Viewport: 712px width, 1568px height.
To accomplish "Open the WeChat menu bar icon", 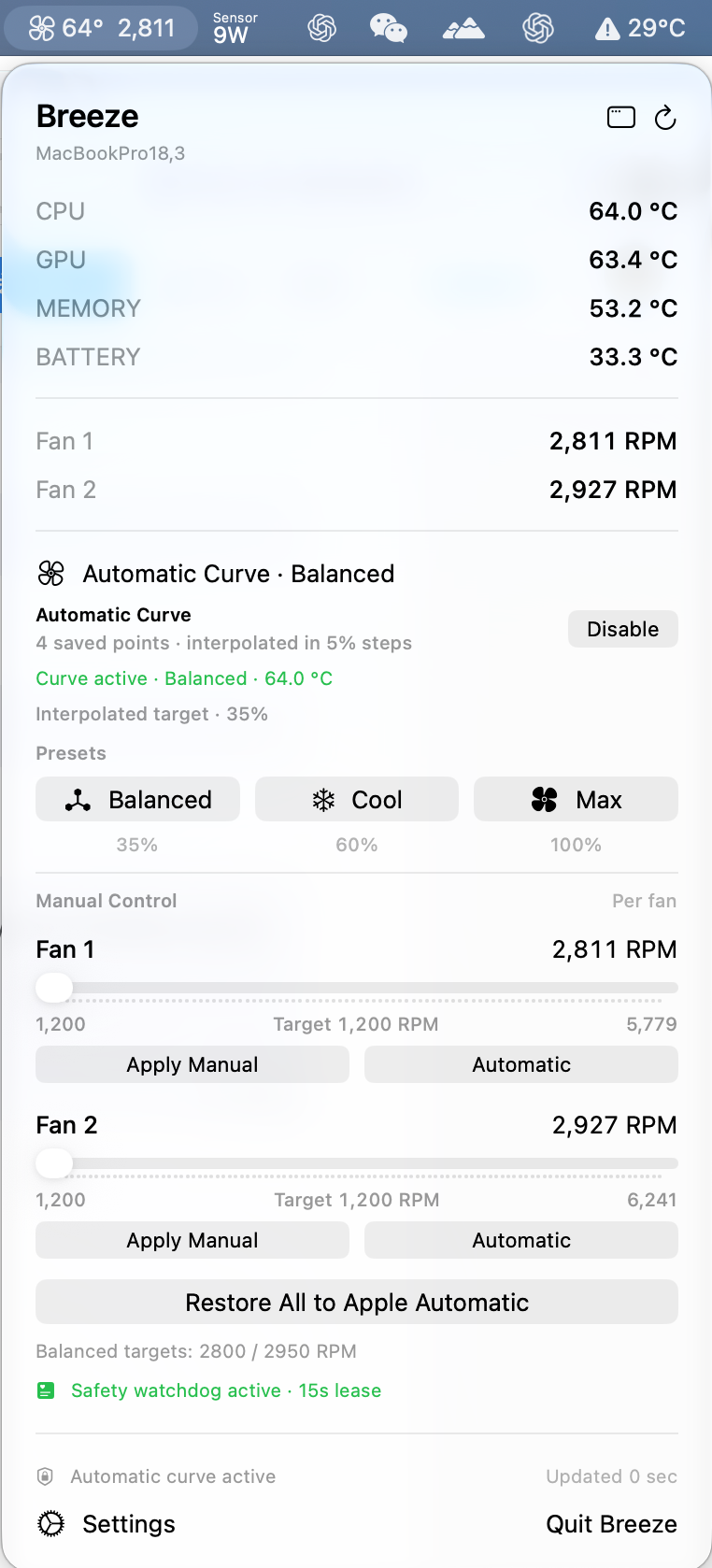I will [389, 28].
